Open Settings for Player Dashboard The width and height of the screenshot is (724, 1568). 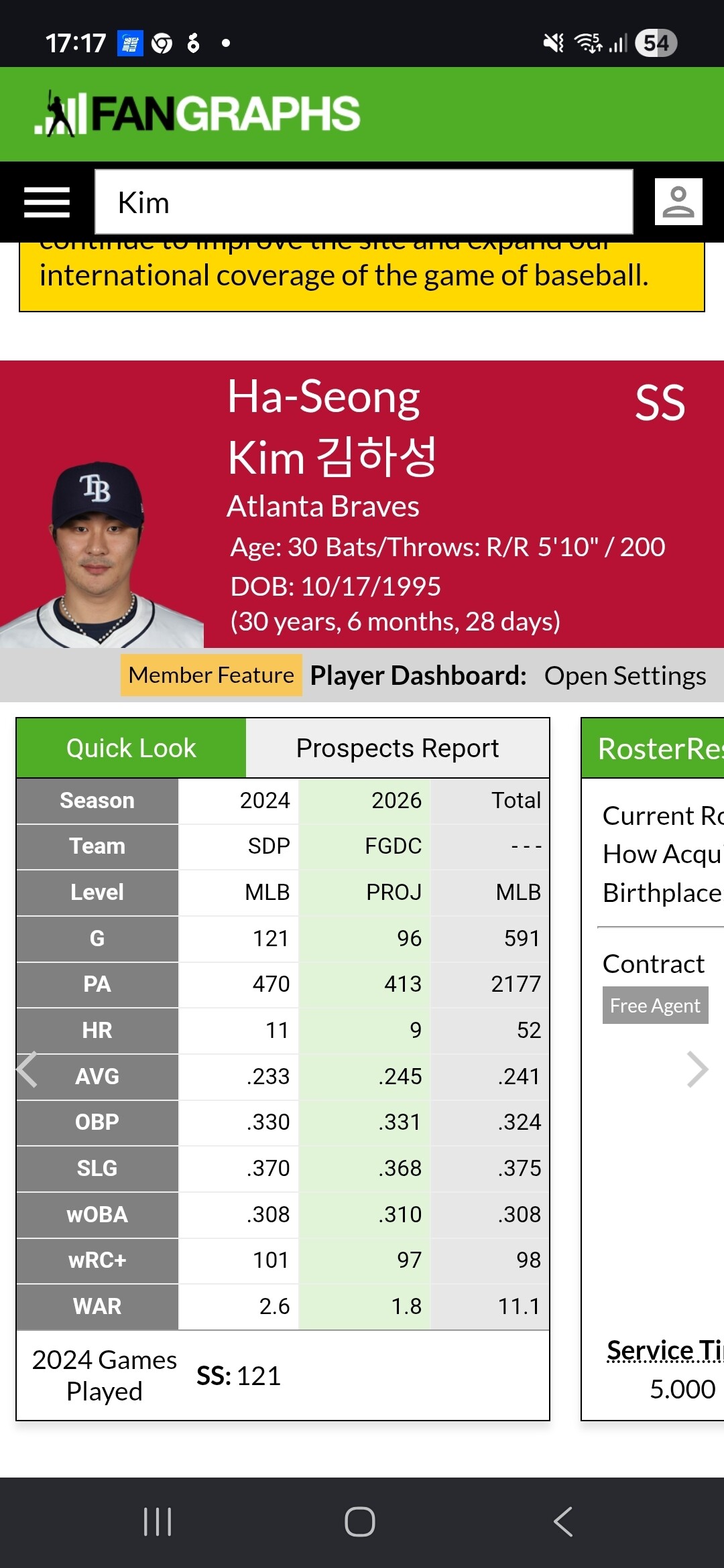point(625,675)
